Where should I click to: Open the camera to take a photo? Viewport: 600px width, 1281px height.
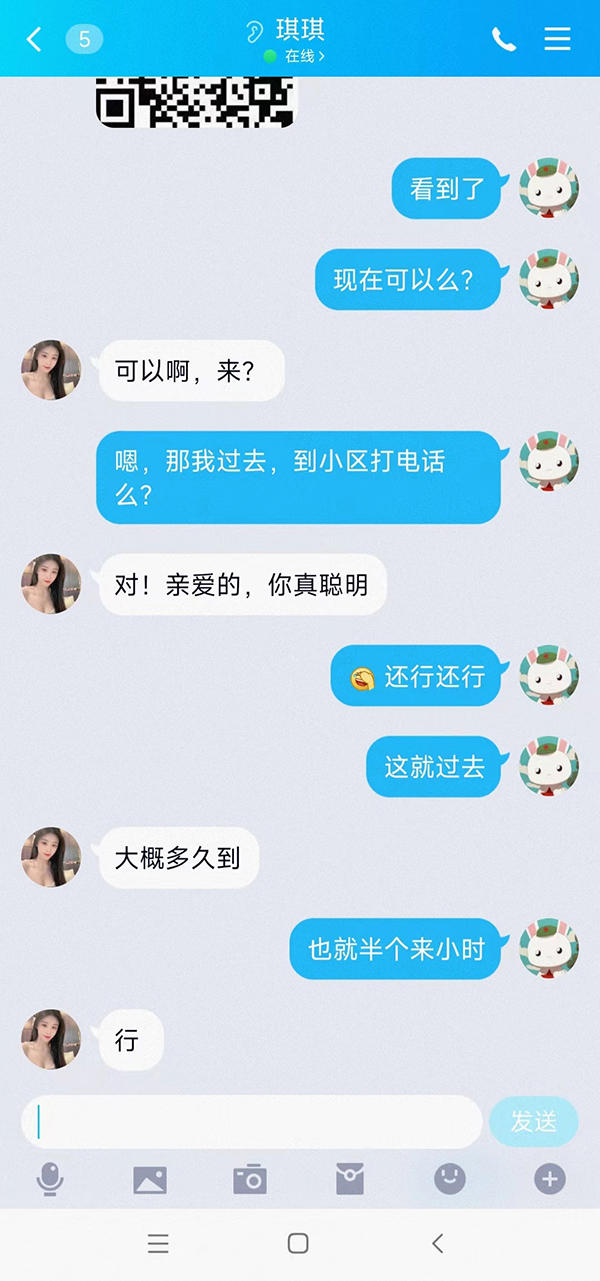coord(250,1180)
